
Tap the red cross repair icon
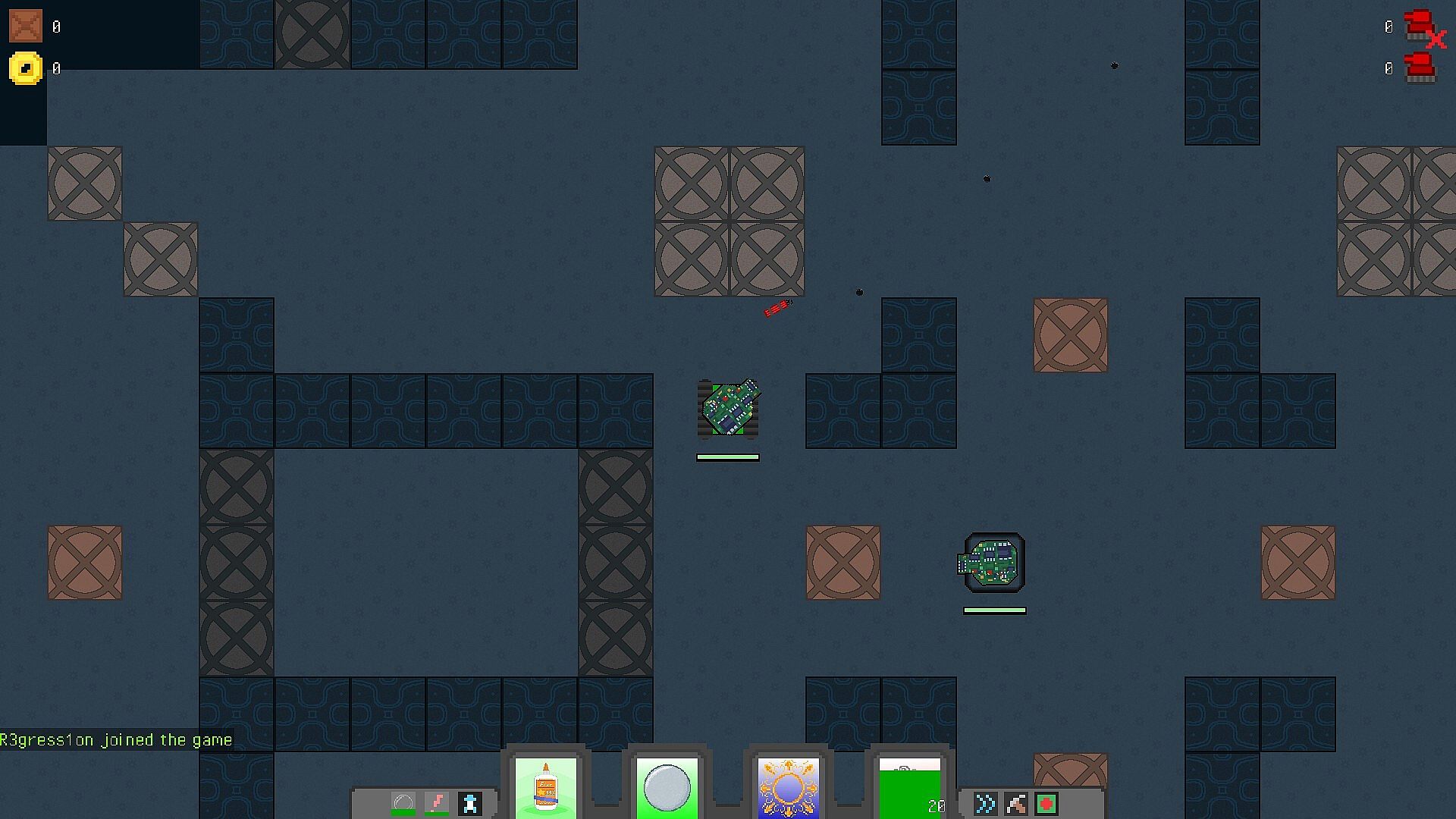(x=1046, y=804)
